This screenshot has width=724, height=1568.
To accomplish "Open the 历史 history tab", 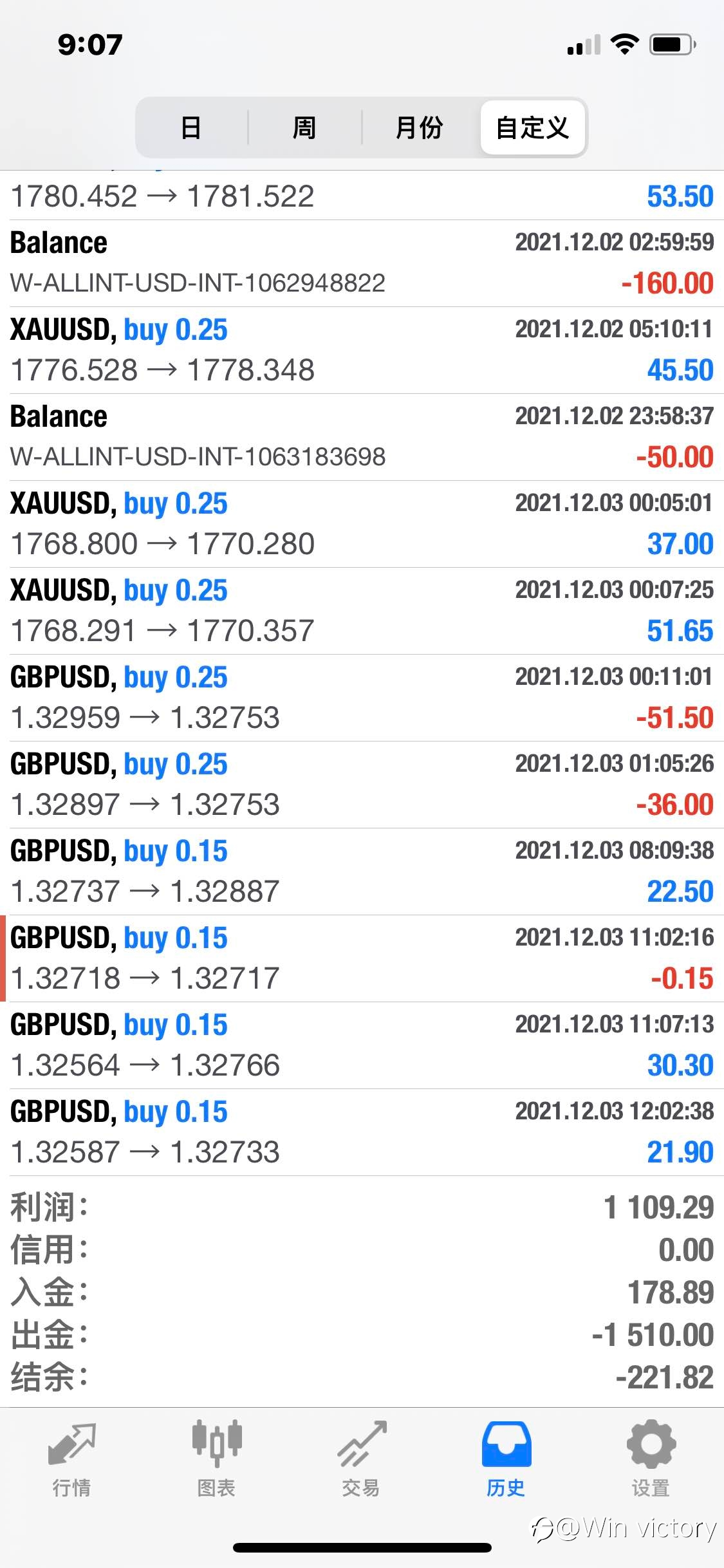I will (506, 1459).
